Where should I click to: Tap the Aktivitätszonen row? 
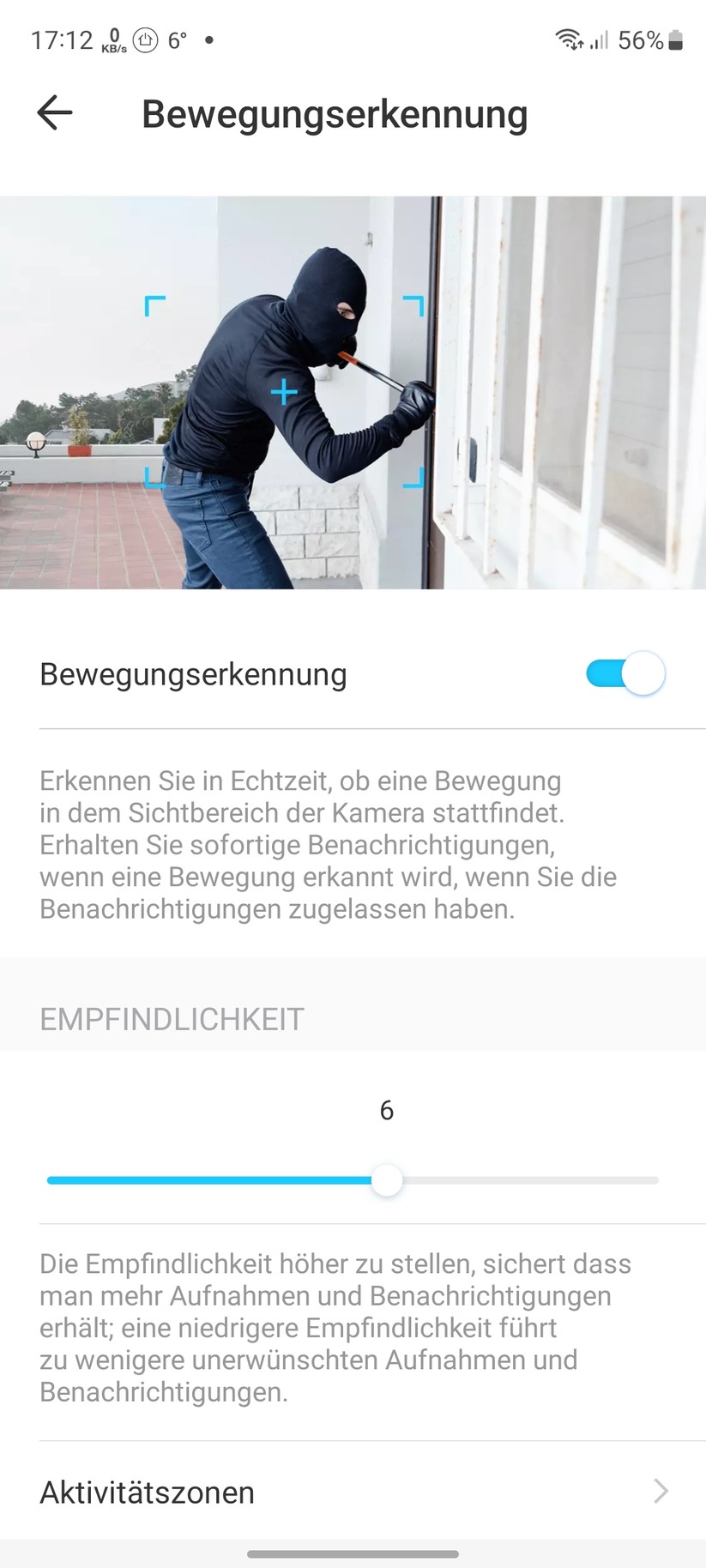[x=146, y=1492]
